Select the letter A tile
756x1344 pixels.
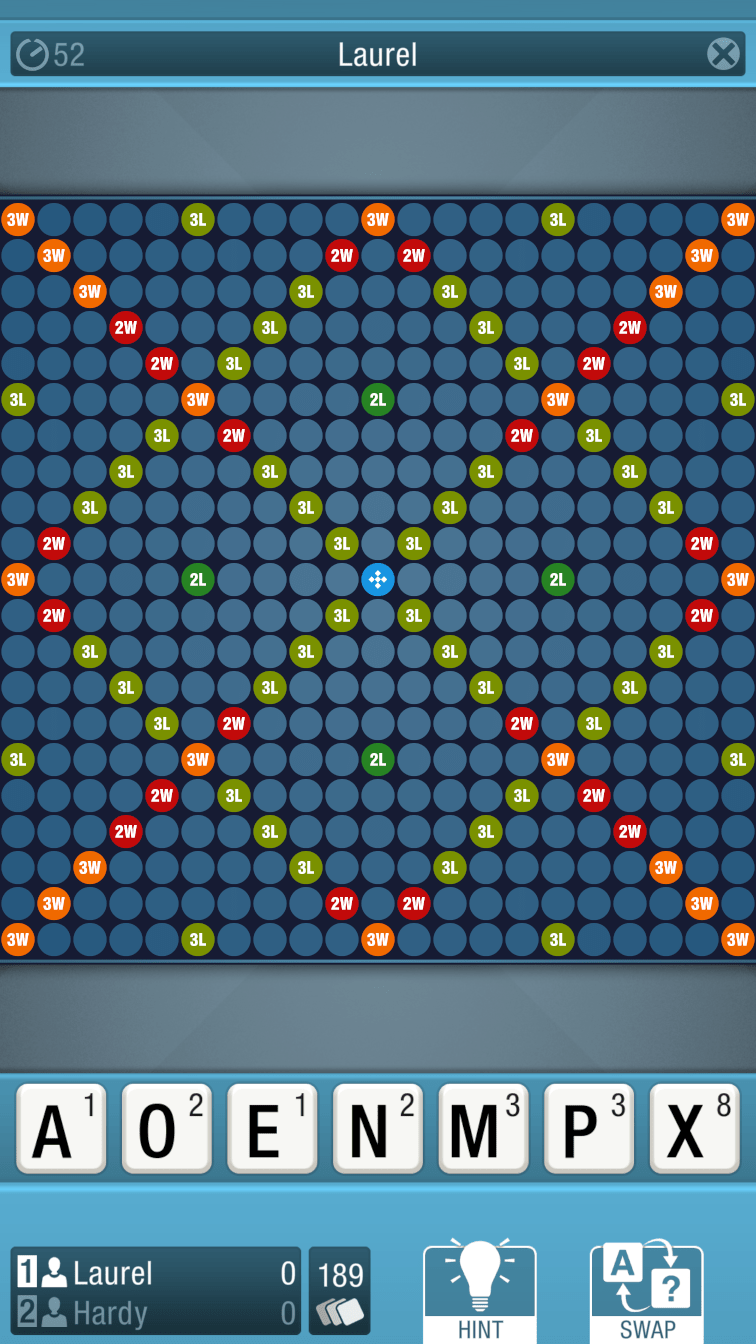[x=61, y=1128]
